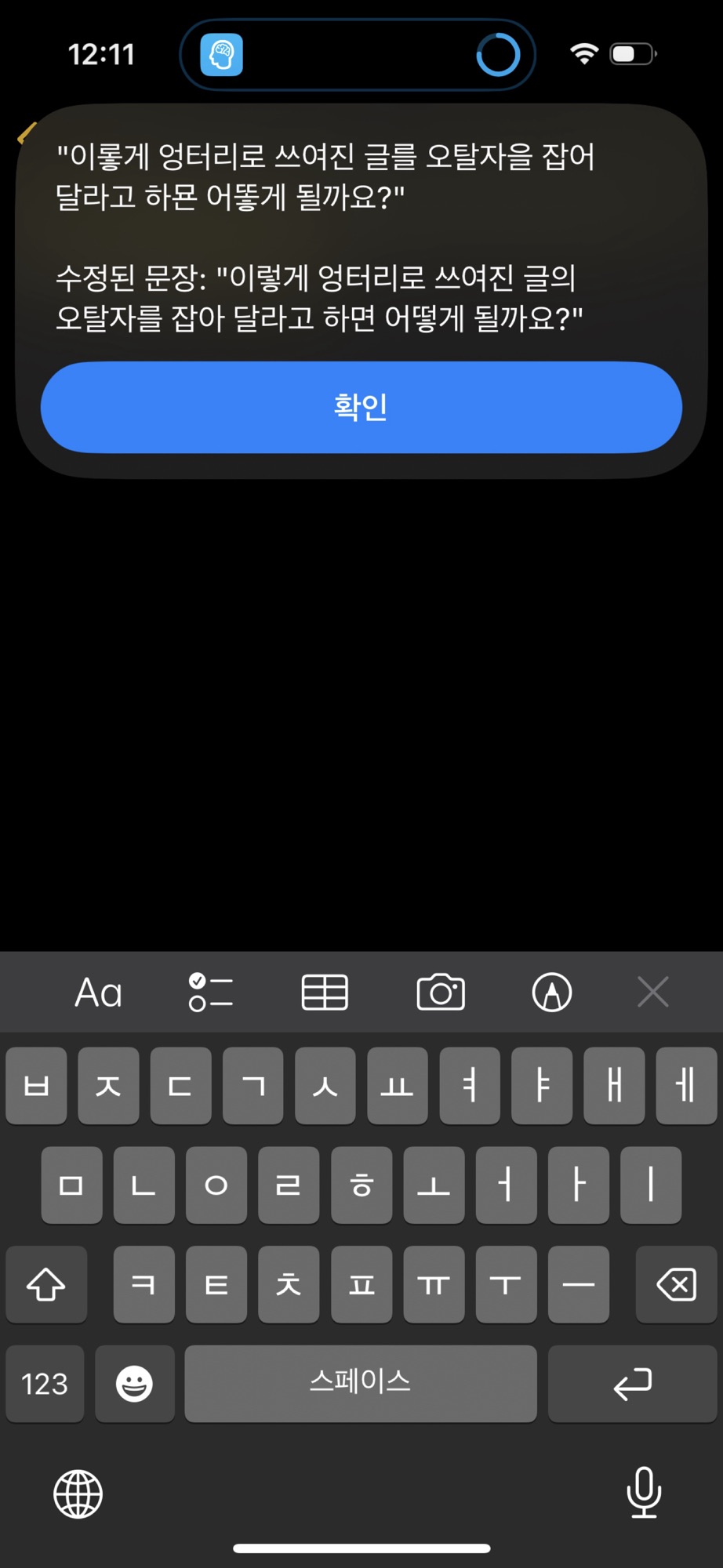Hit the return key on the keyboard
Image resolution: width=723 pixels, height=1568 pixels.
point(632,1384)
